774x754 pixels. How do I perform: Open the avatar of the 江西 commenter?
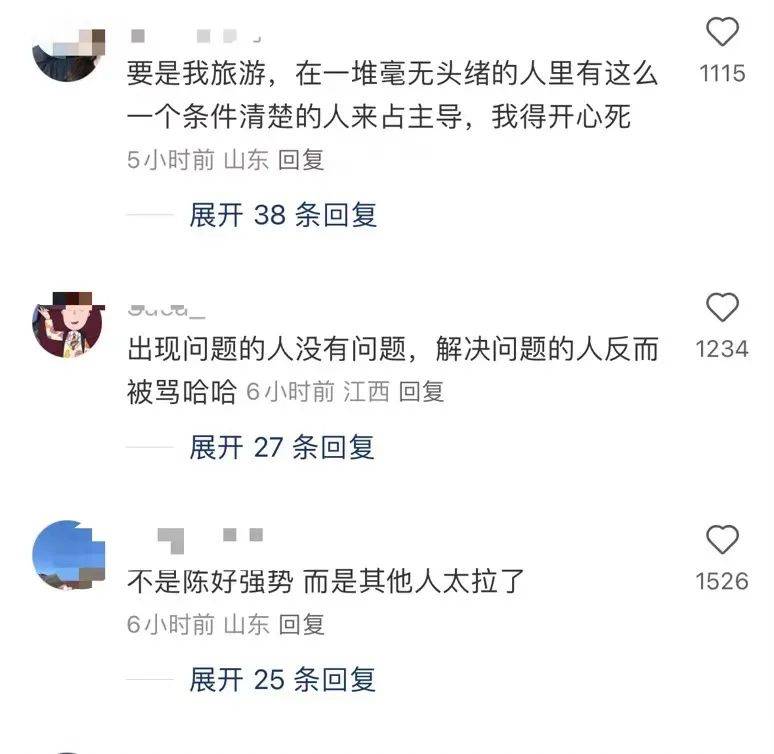68,324
